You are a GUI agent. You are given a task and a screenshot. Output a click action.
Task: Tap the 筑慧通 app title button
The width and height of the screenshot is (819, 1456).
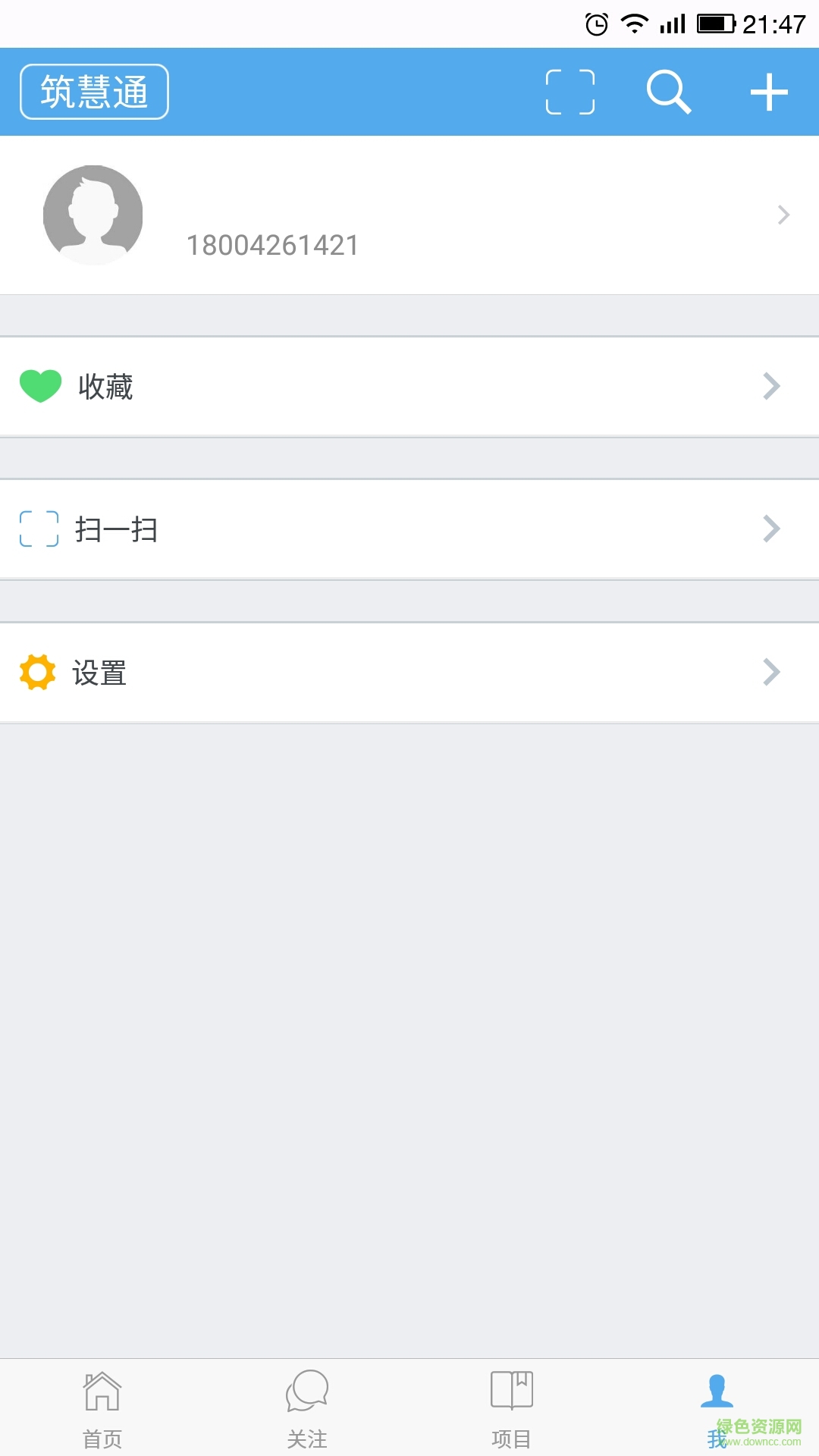93,90
